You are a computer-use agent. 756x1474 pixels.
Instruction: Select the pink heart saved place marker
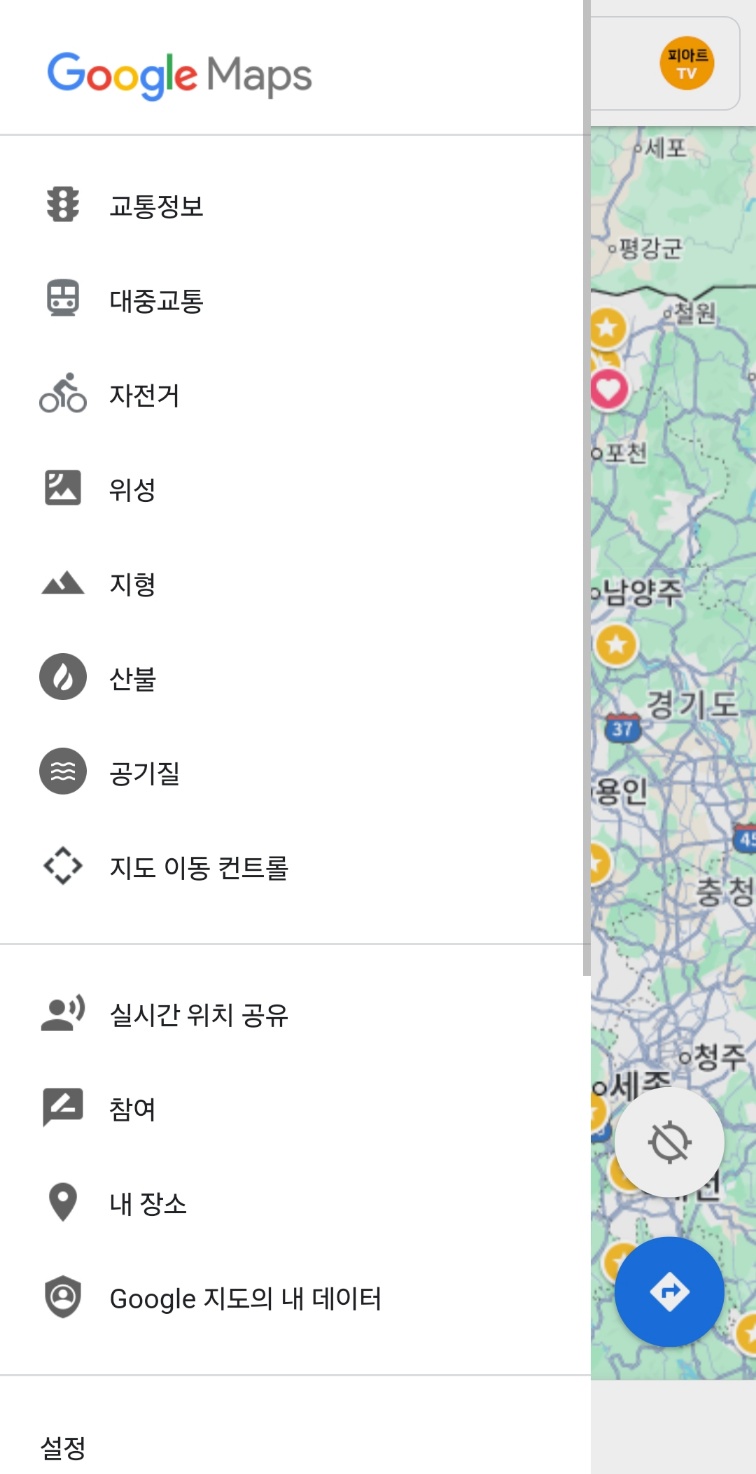coord(608,390)
